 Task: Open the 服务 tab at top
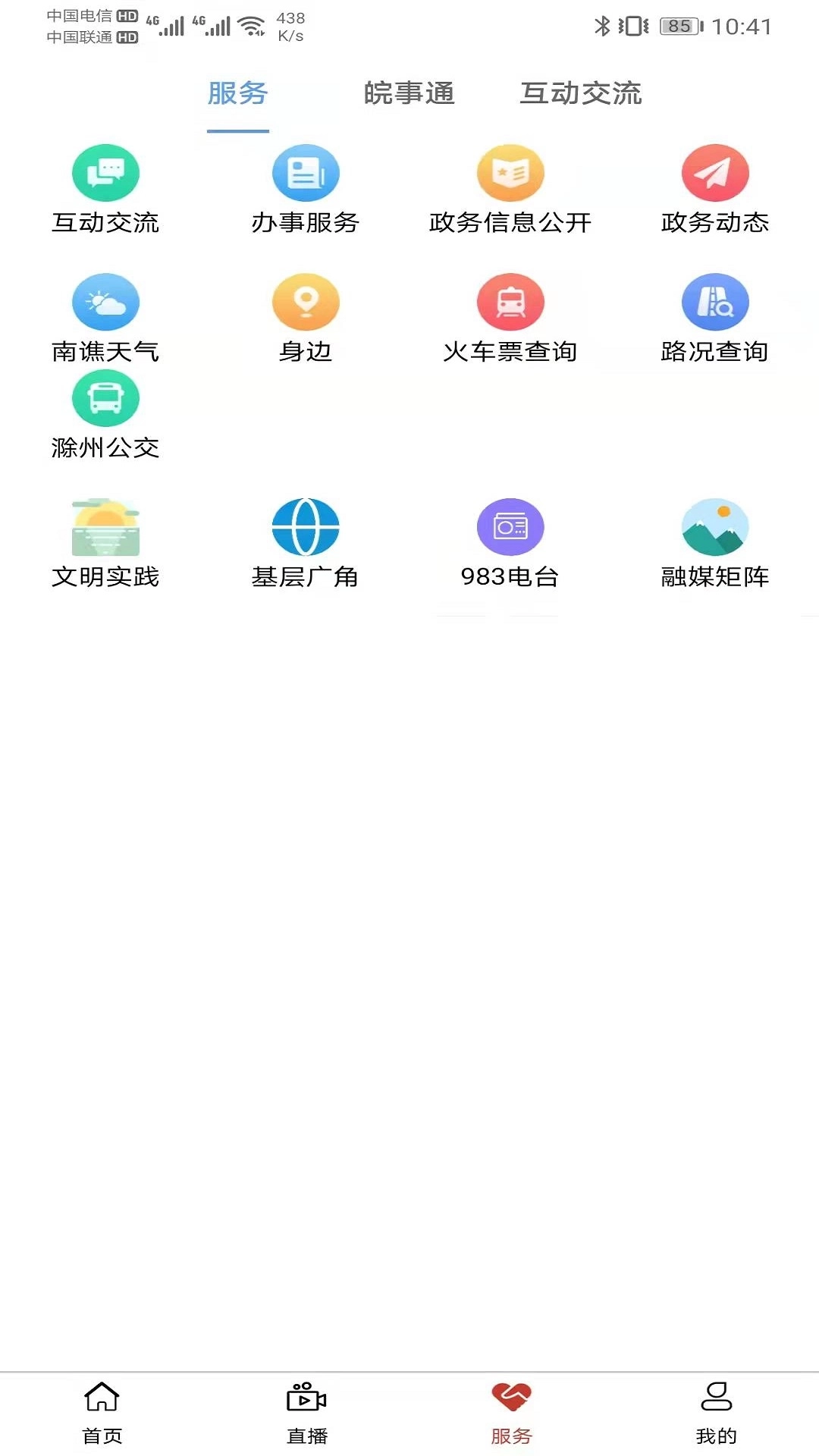[237, 94]
